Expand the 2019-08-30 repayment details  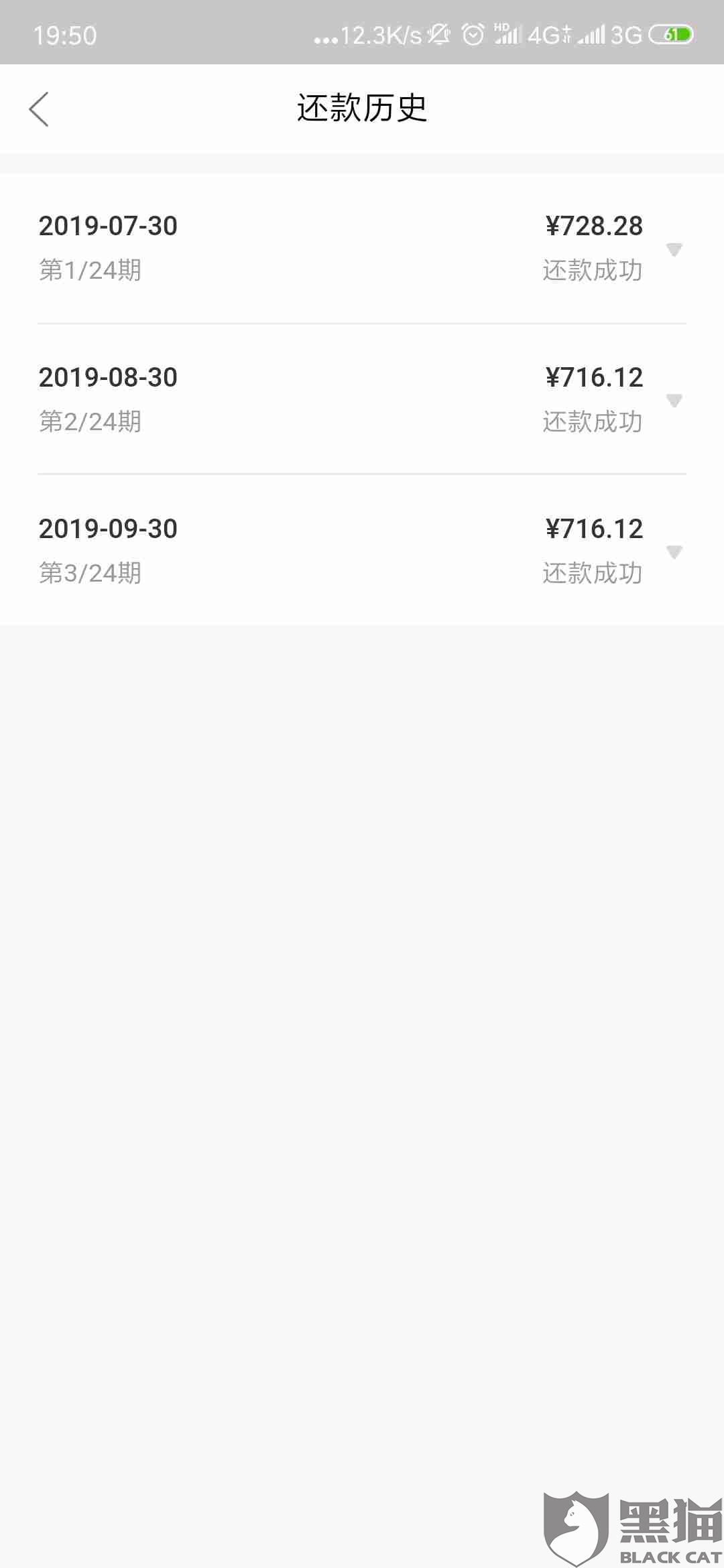(674, 400)
